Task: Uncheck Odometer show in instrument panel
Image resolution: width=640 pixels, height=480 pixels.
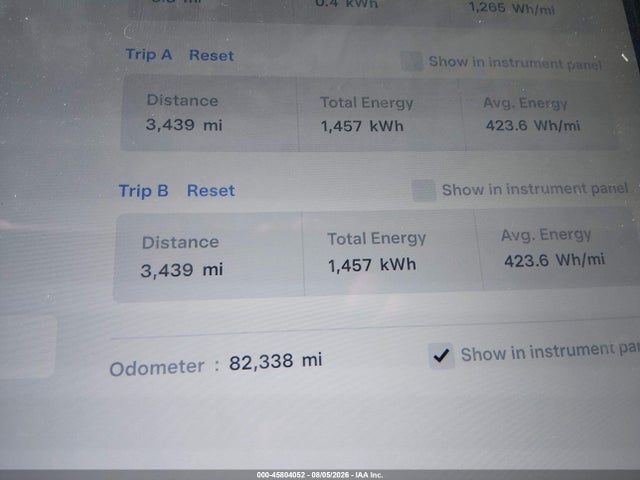Action: [x=441, y=356]
